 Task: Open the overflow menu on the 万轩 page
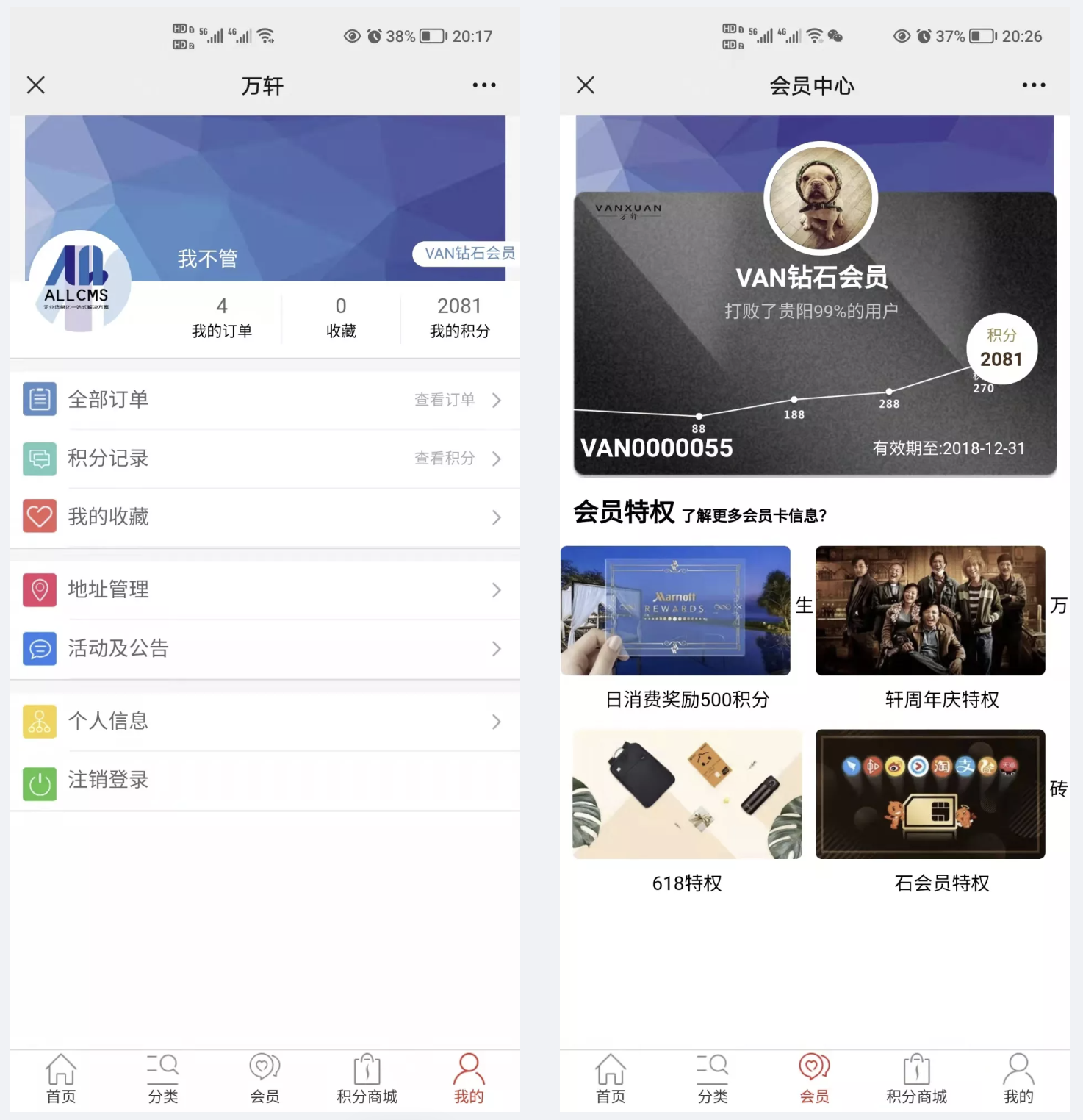pos(484,85)
